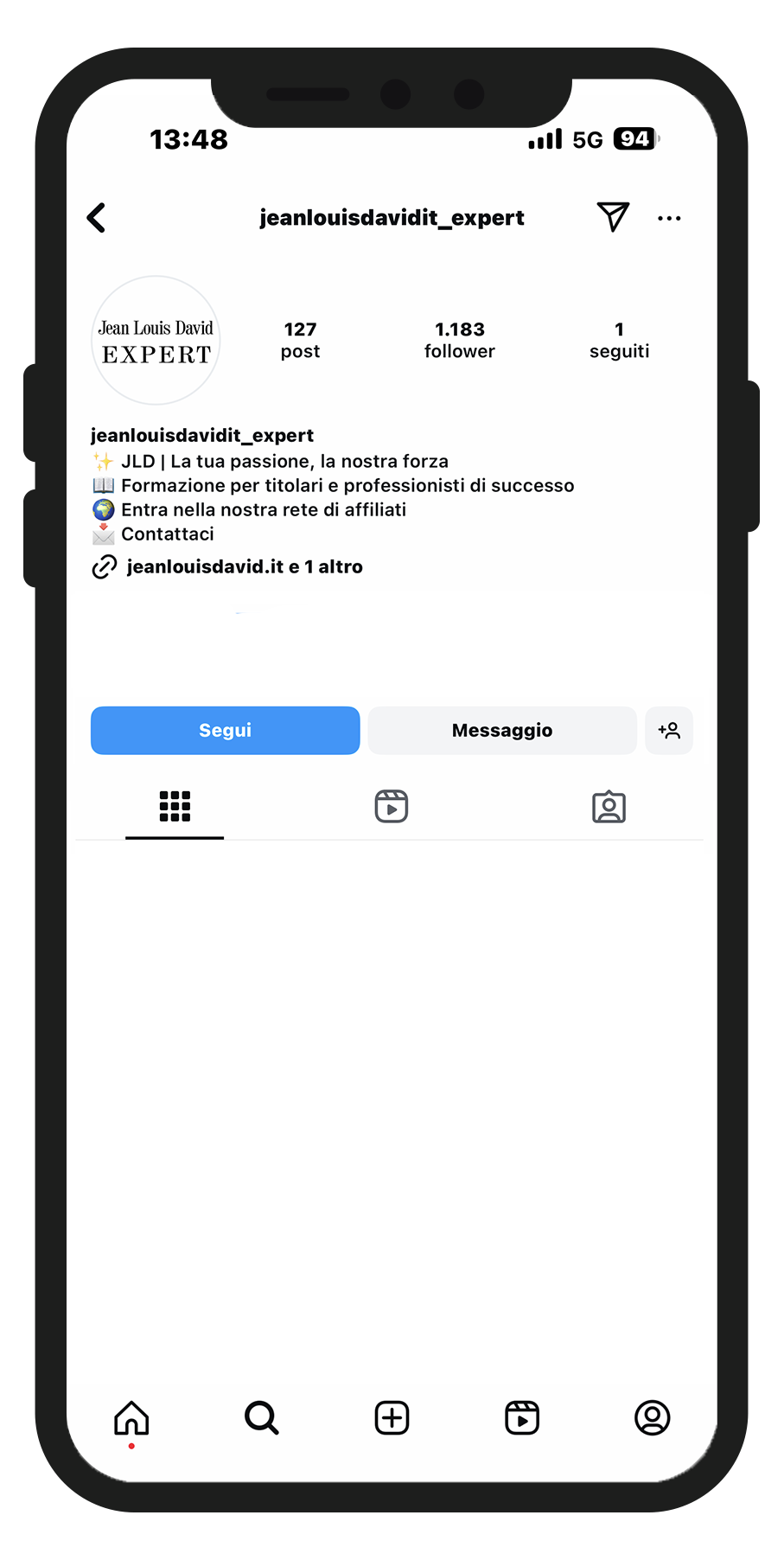Go to the Home feed in the bottom bar
784x1560 pixels.
coord(131,1418)
